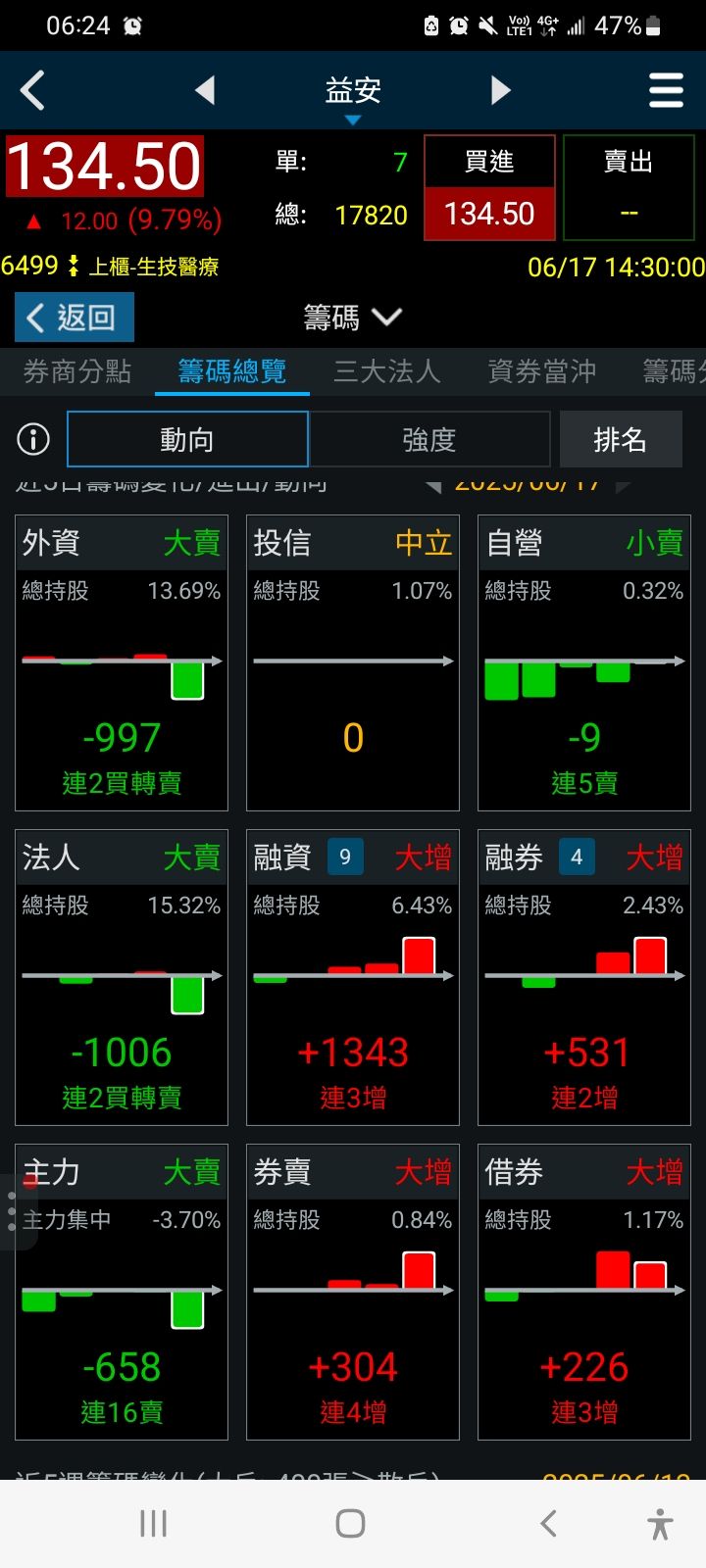Select the 強度 segment
The image size is (706, 1568).
click(x=429, y=439)
